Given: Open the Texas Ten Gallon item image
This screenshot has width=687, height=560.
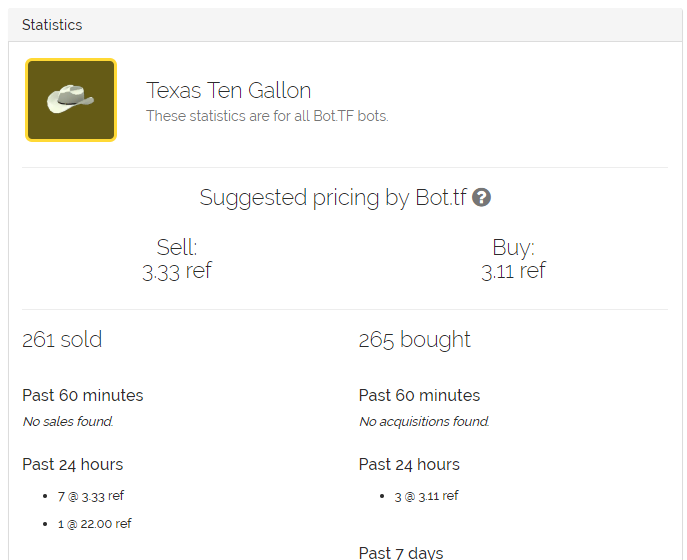Looking at the screenshot, I should coord(71,100).
